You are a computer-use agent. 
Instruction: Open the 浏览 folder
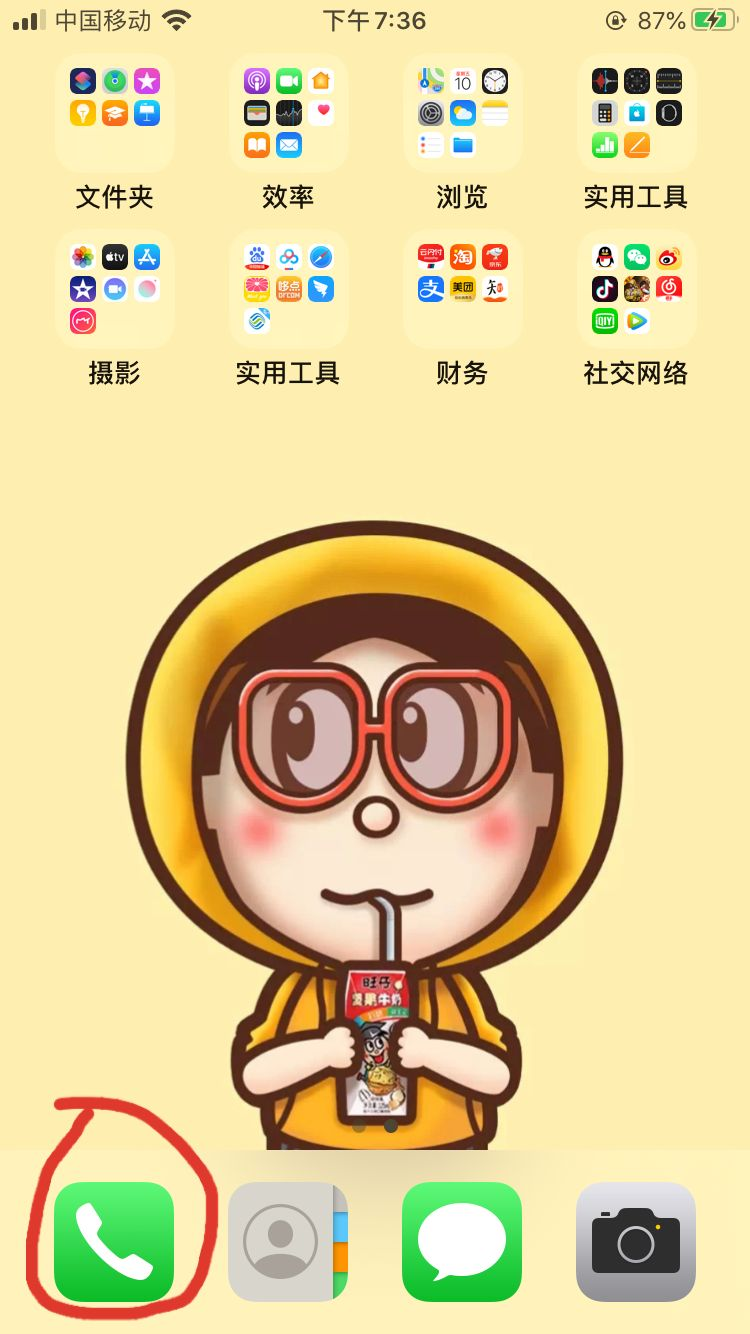click(x=462, y=113)
